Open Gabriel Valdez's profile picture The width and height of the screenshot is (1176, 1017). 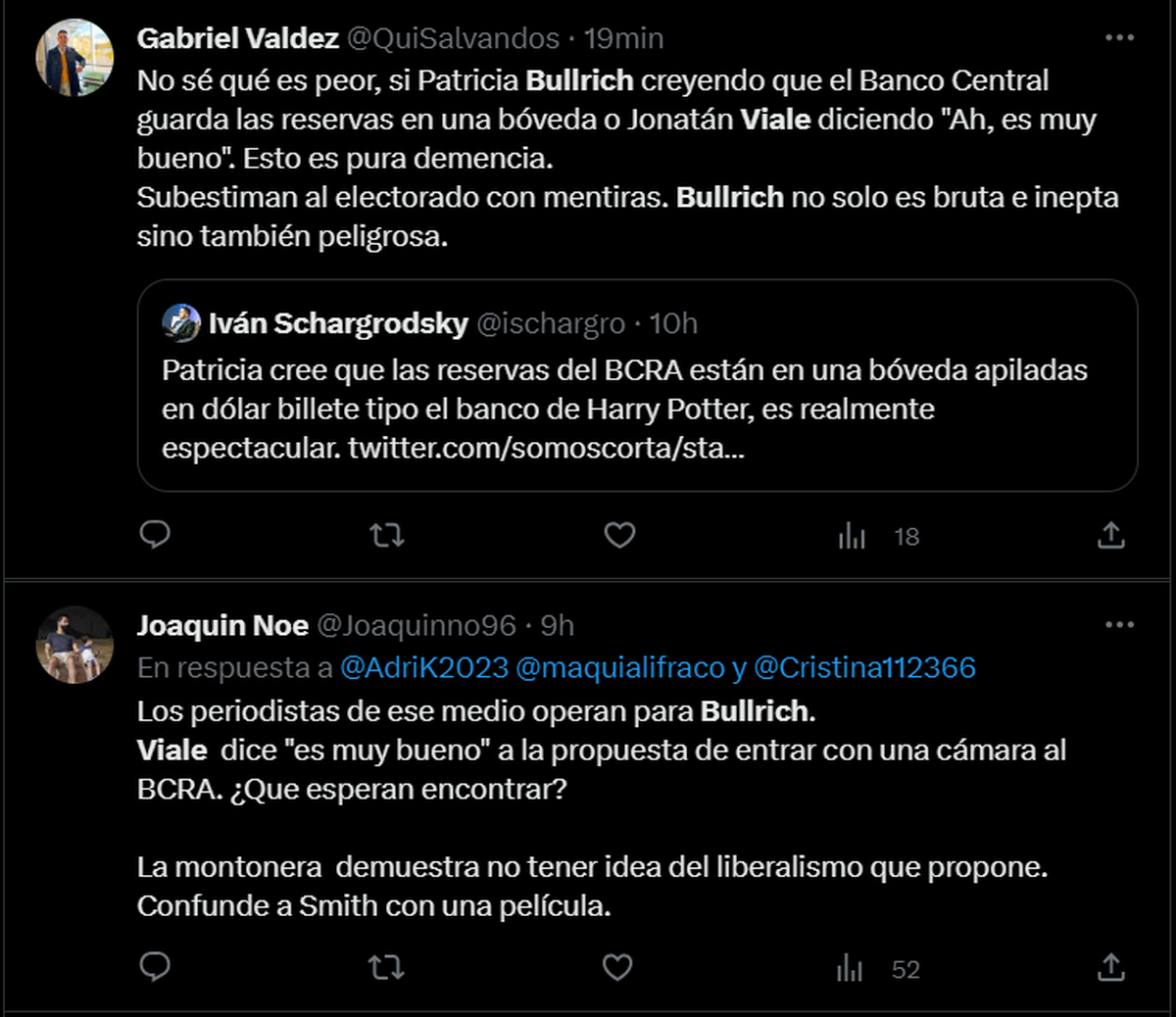[74, 58]
